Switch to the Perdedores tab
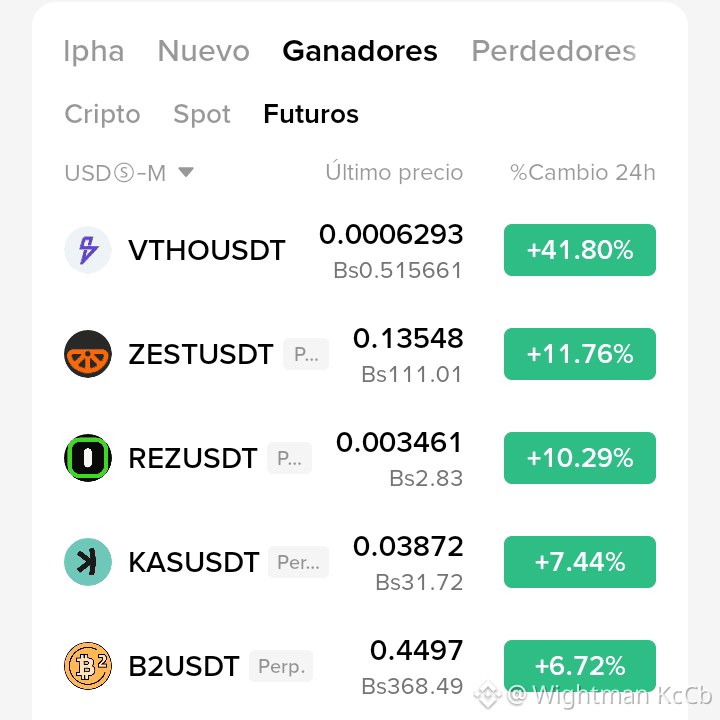 click(554, 51)
